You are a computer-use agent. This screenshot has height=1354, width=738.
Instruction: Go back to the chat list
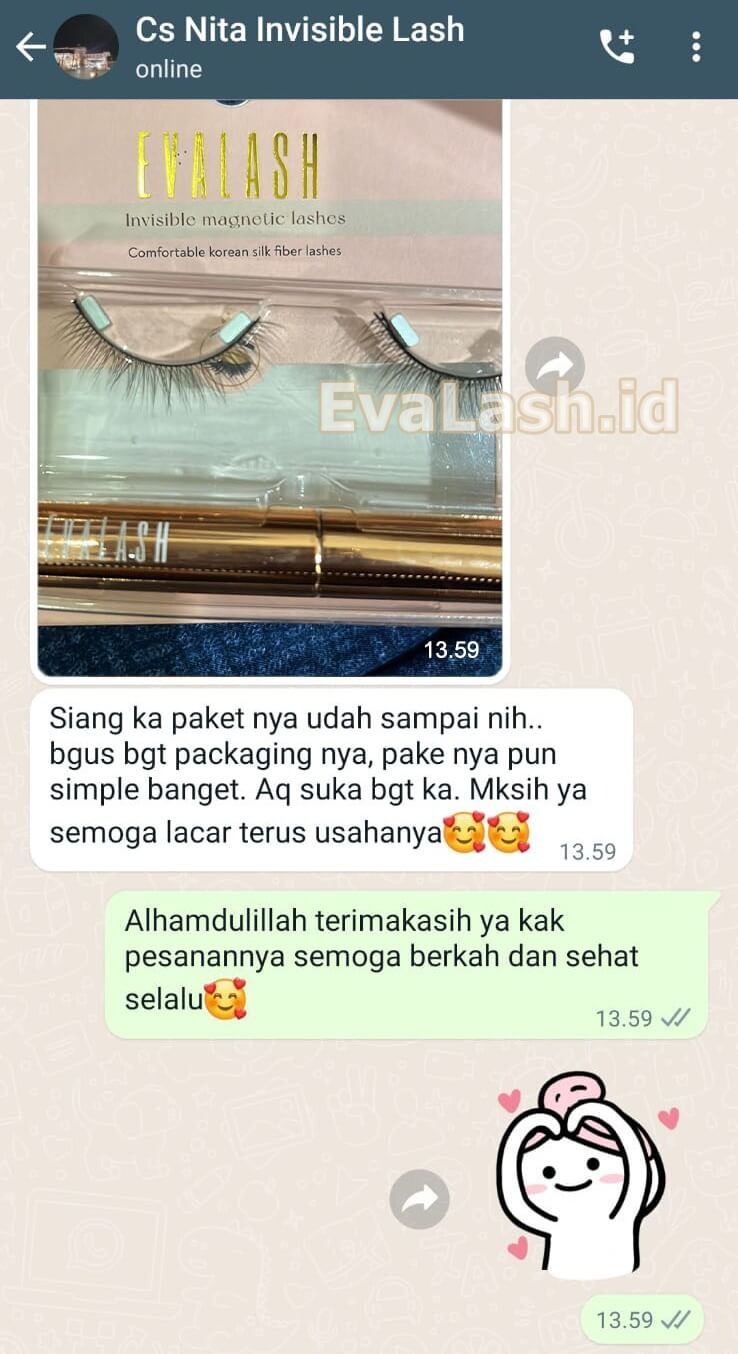[x=30, y=47]
